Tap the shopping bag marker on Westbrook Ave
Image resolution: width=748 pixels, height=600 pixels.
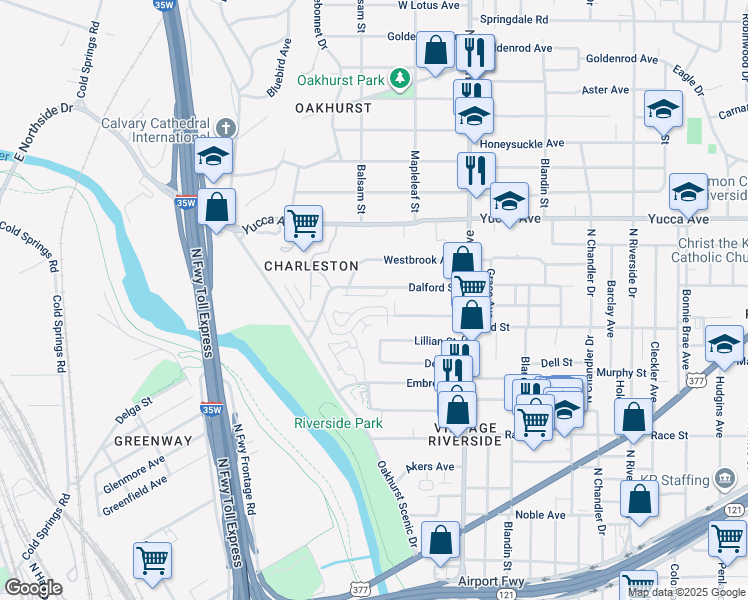tap(462, 260)
